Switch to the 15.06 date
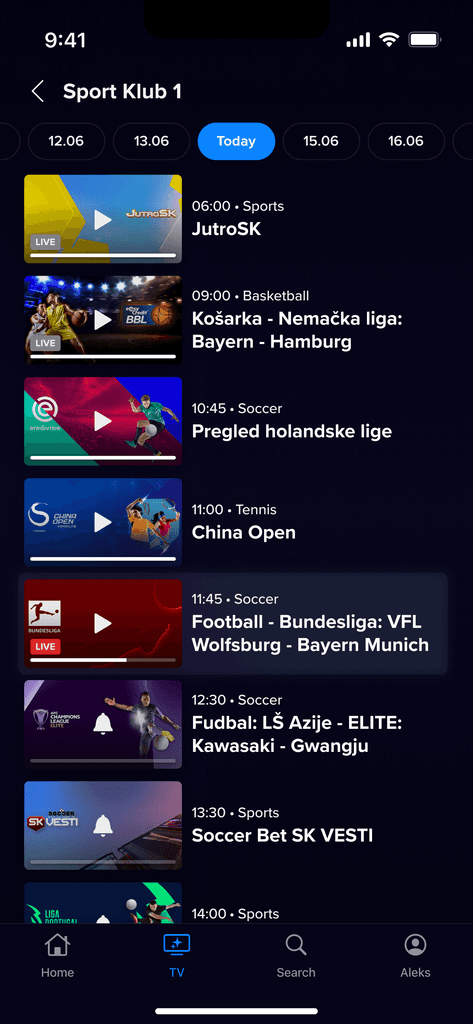473x1024 pixels. pos(321,141)
